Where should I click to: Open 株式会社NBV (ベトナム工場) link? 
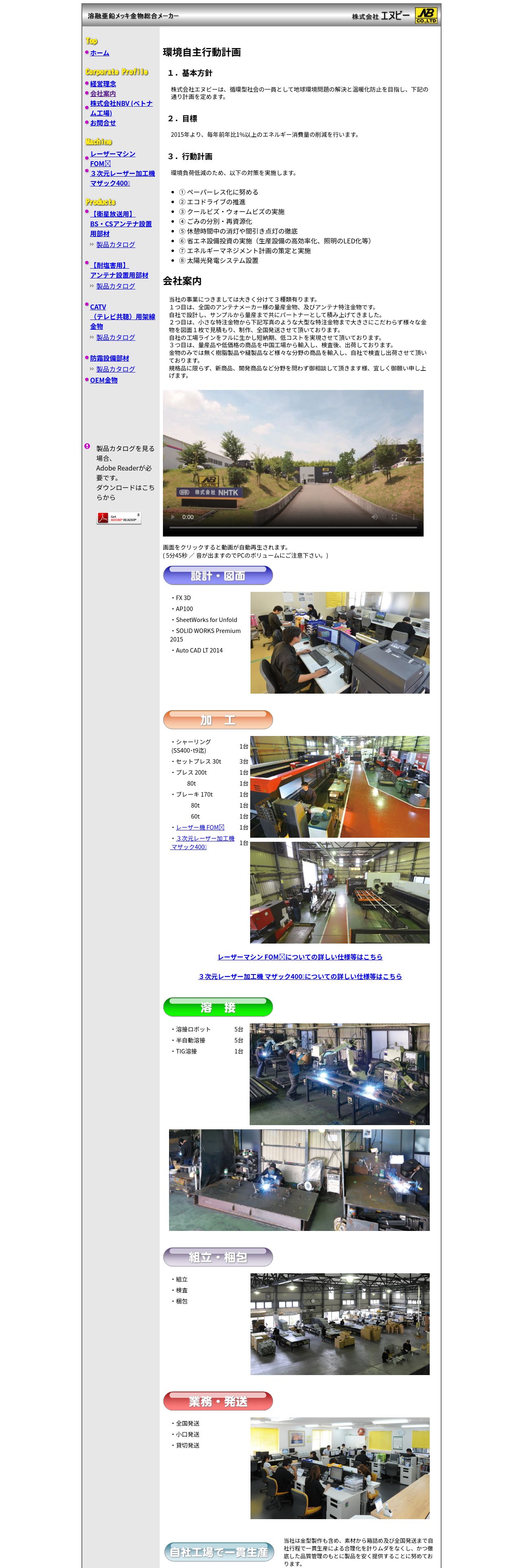pyautogui.click(x=121, y=103)
